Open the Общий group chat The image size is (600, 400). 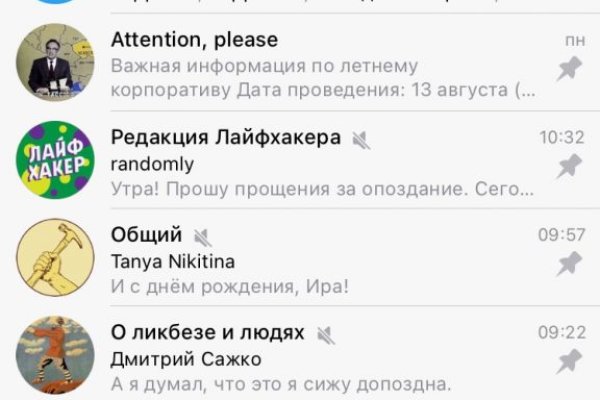(x=300, y=260)
